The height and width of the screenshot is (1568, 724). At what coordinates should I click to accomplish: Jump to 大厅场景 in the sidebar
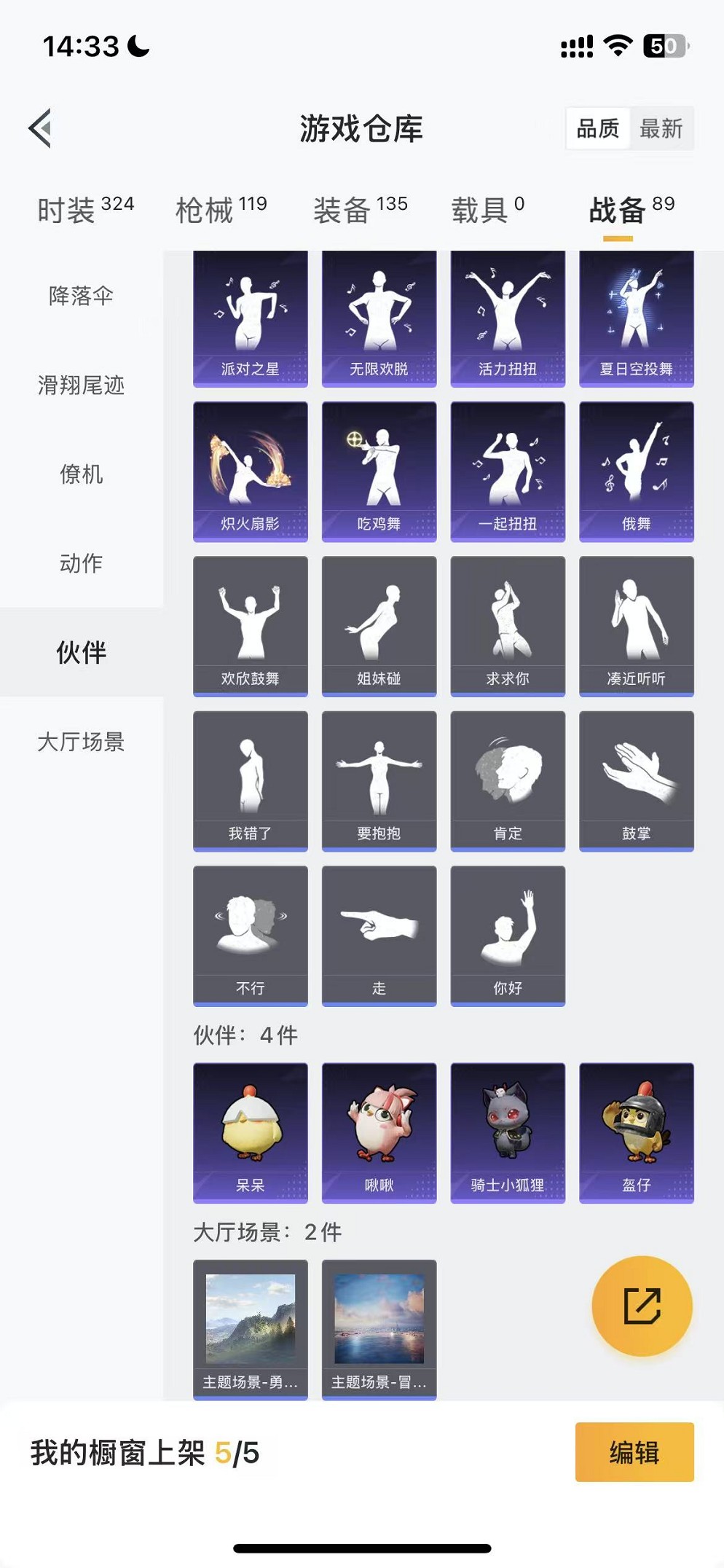(81, 742)
